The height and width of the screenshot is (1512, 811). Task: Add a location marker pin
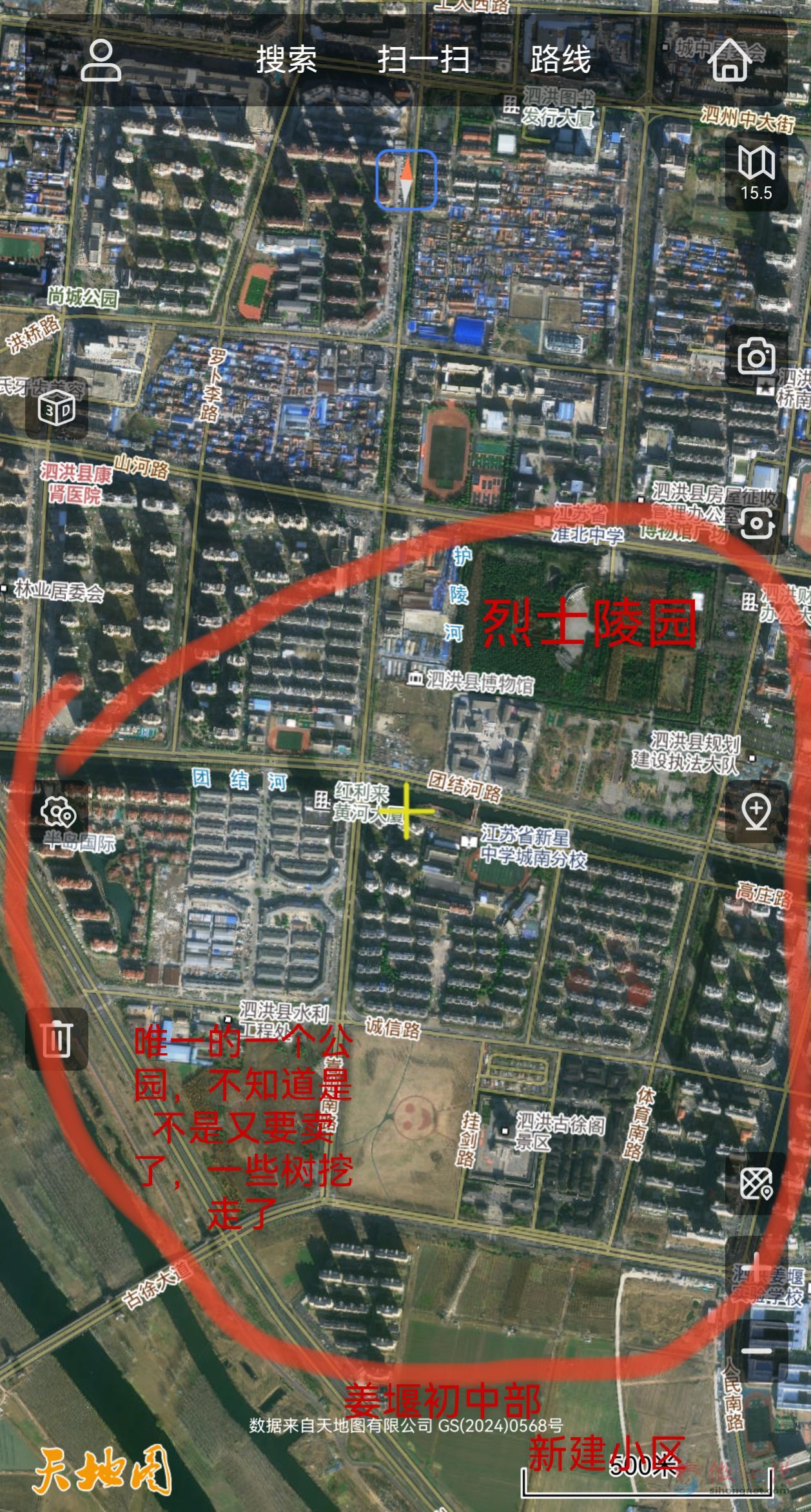point(757,811)
